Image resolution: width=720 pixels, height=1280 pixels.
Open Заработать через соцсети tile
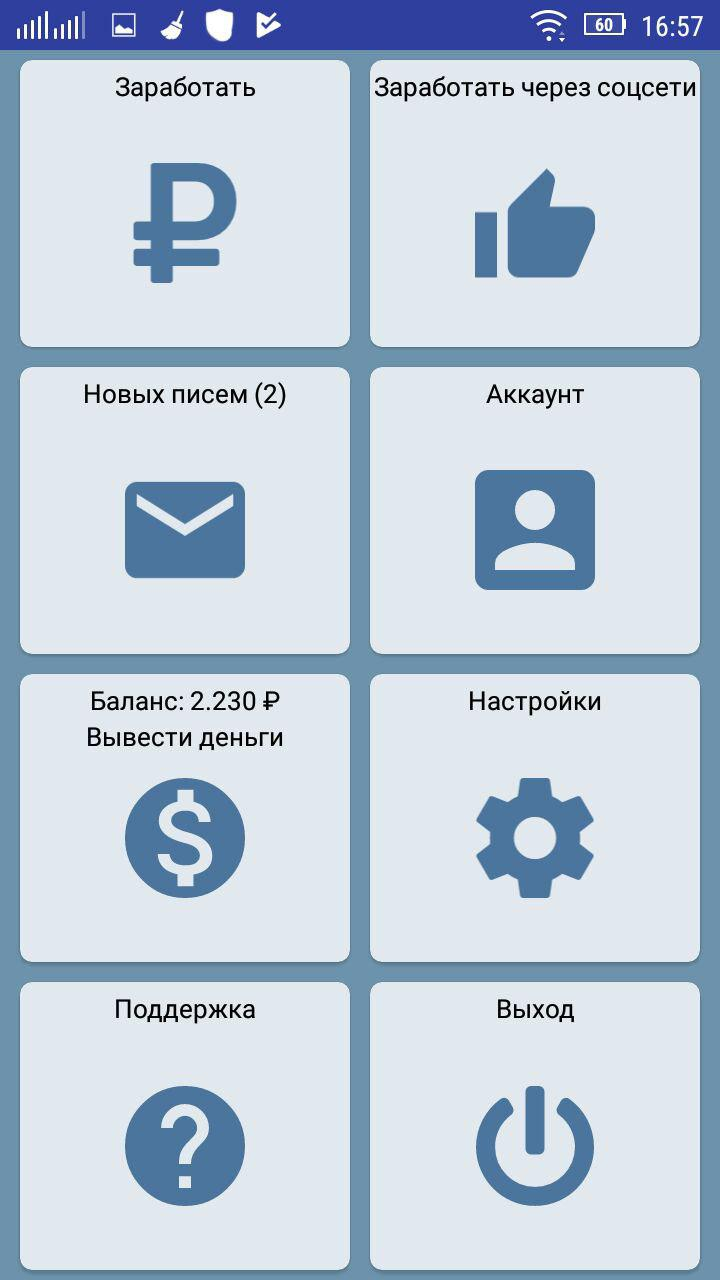point(535,205)
